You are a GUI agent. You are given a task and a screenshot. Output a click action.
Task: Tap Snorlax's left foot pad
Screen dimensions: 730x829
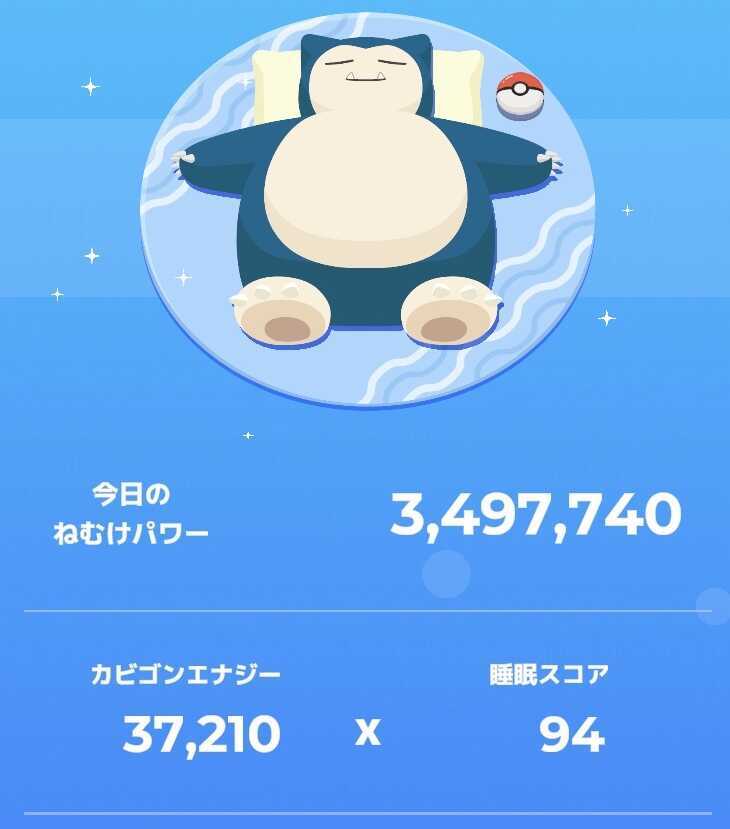(285, 310)
